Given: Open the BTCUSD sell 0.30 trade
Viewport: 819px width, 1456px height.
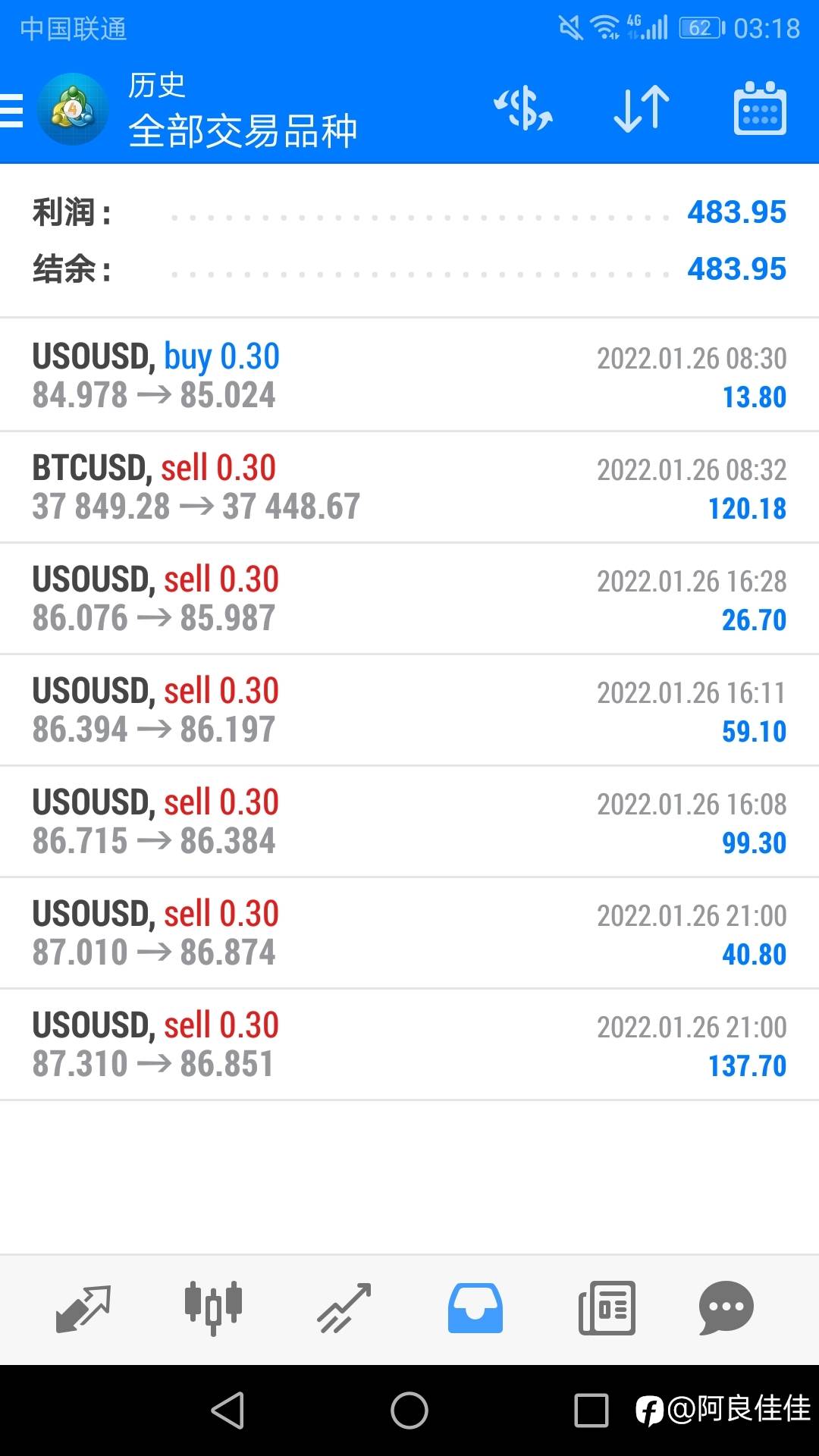Looking at the screenshot, I should pos(409,487).
